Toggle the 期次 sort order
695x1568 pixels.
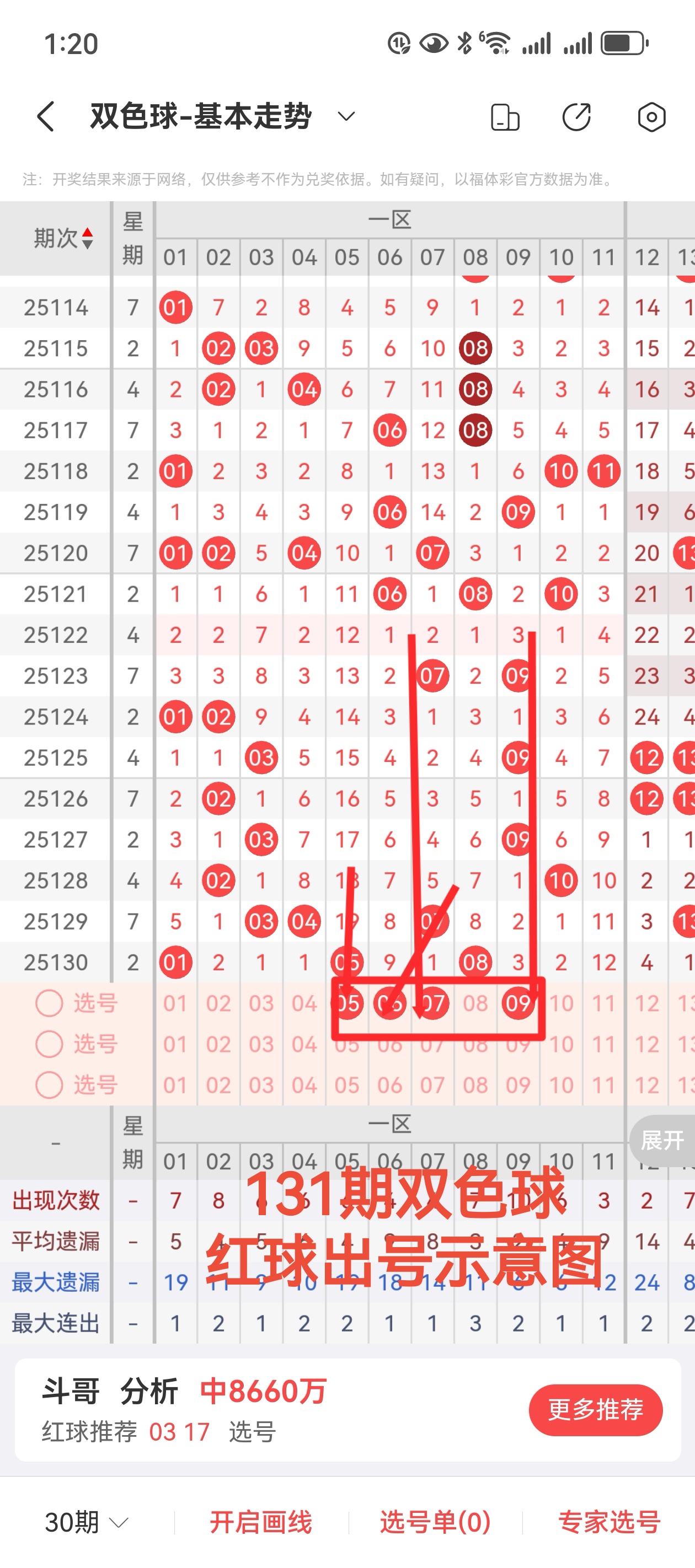click(x=63, y=238)
